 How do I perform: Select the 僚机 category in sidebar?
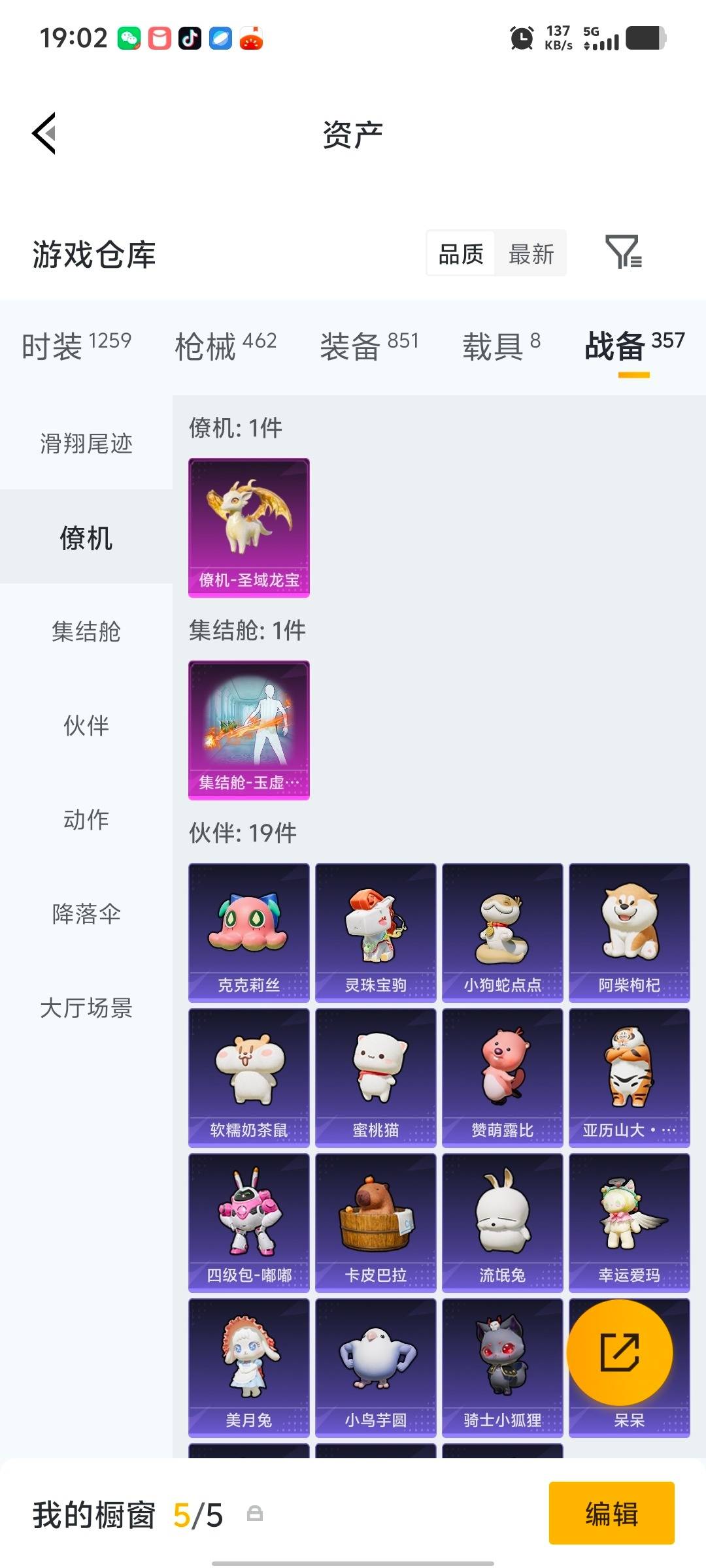(86, 537)
